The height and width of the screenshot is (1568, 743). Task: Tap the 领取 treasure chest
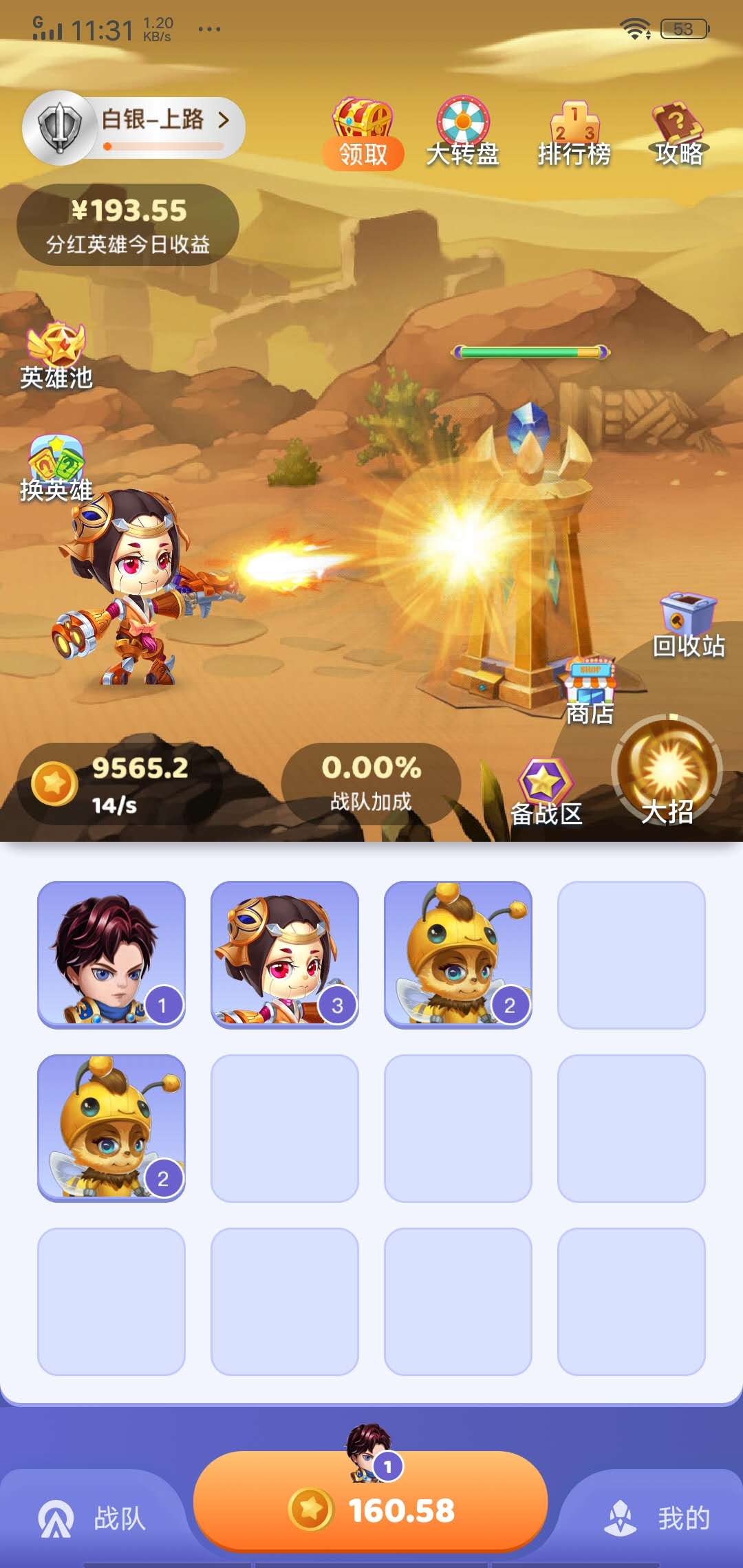click(363, 134)
